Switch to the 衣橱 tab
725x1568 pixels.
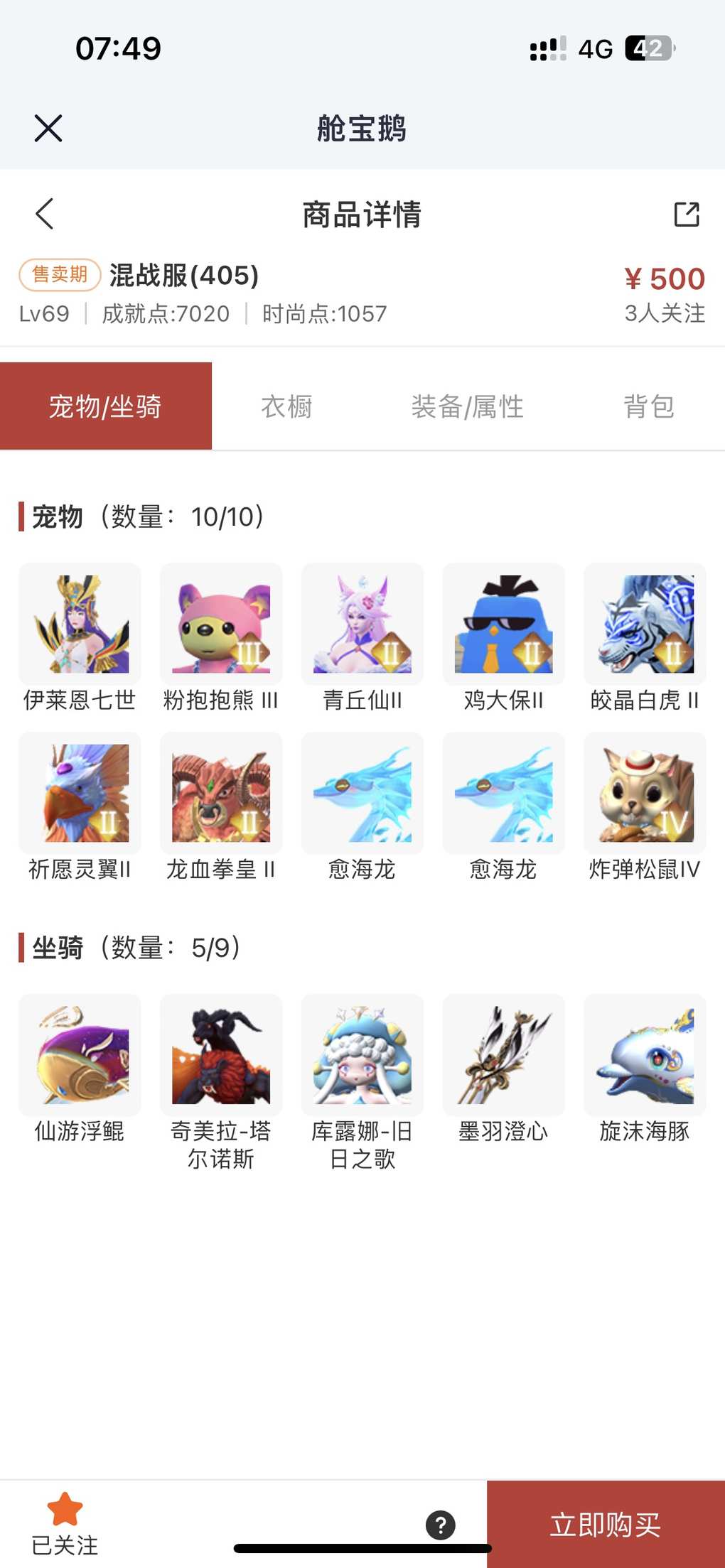[286, 407]
